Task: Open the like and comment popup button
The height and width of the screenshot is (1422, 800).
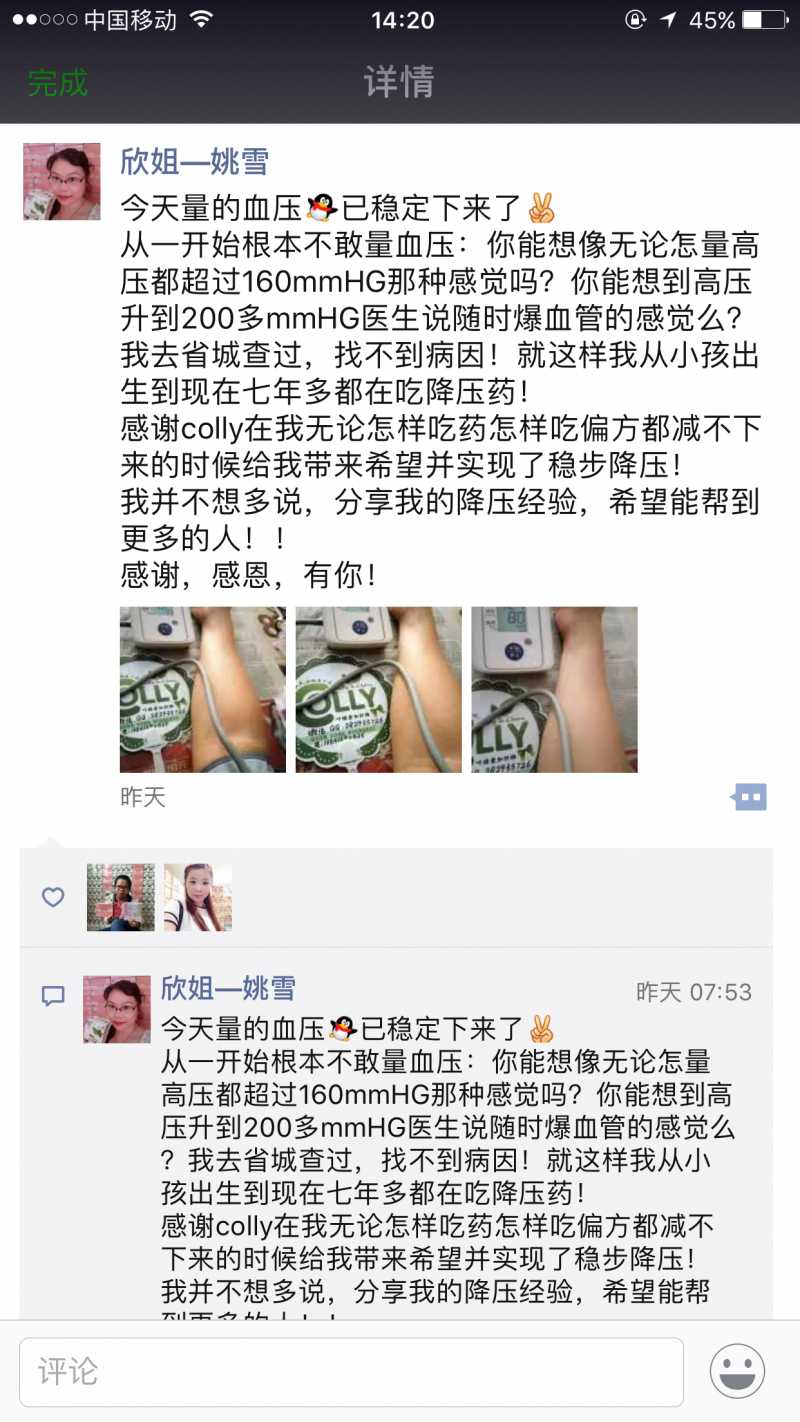Action: click(749, 797)
